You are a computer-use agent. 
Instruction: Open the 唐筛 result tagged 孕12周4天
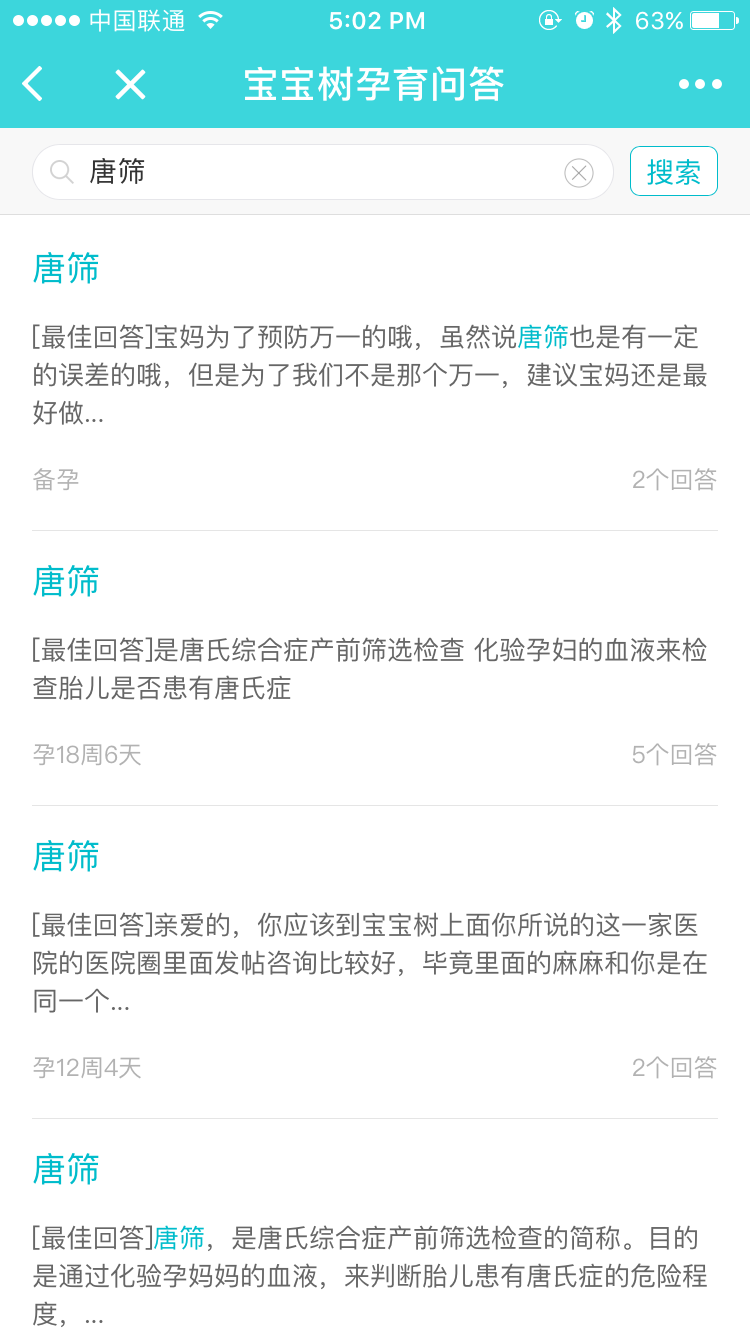(x=375, y=962)
